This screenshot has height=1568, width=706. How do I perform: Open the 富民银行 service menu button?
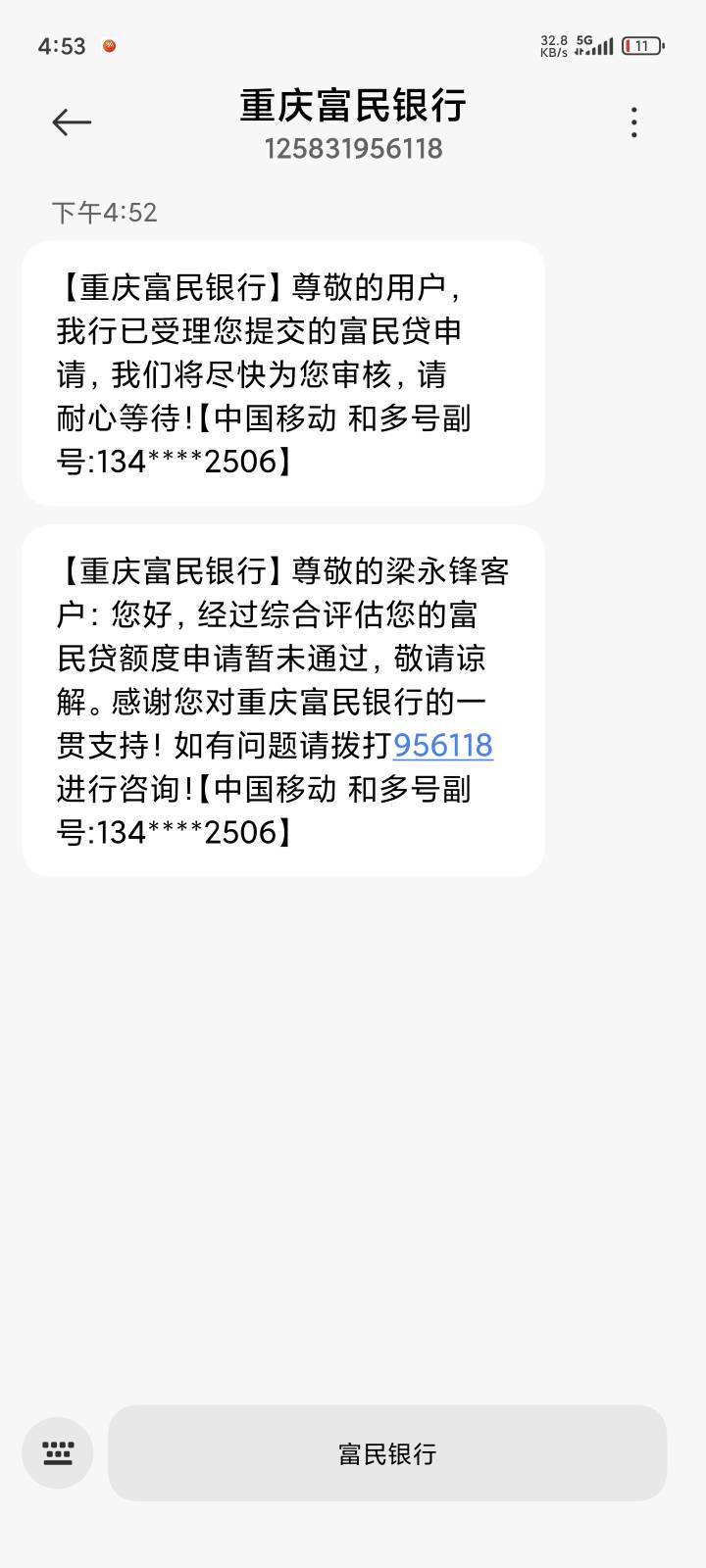387,1453
